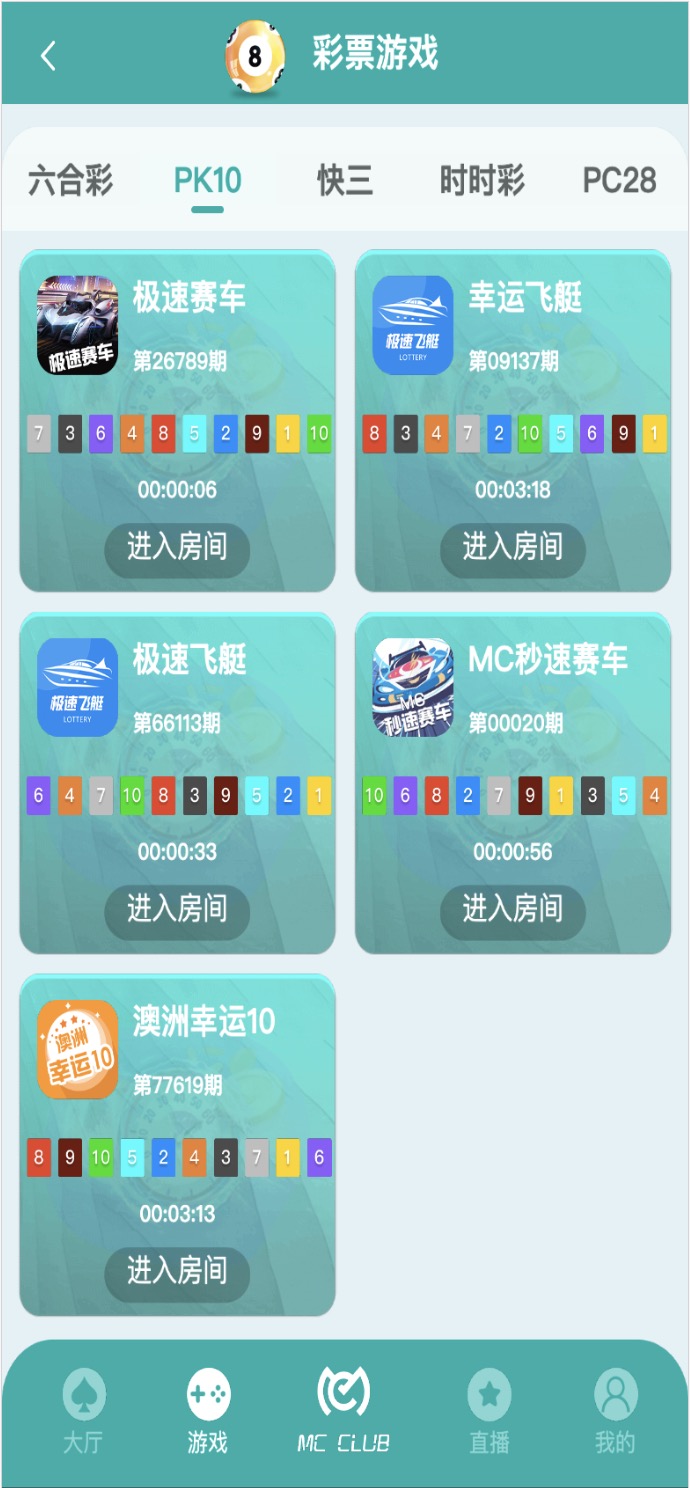The width and height of the screenshot is (690, 1488).
Task: Enter the 澳洲幸运10 room
Action: click(x=177, y=1271)
